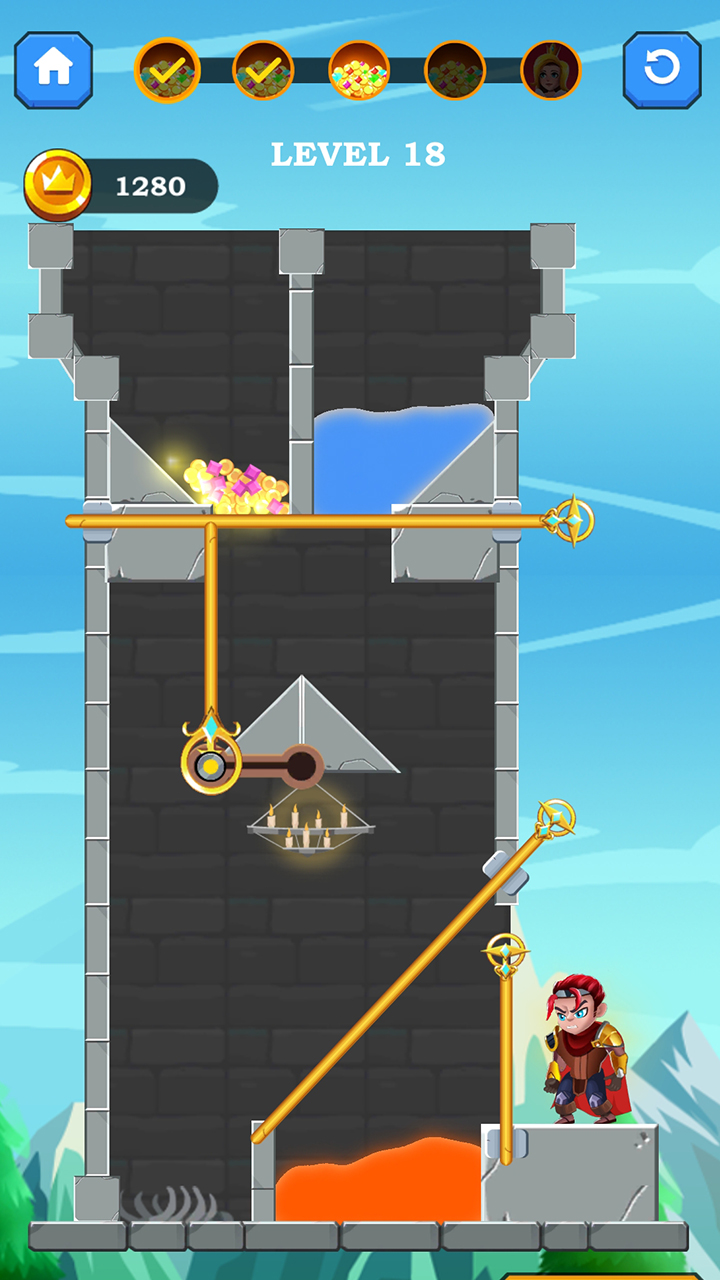Pull the short pin with the round handle
720x1280 pixels.
coord(211,767)
